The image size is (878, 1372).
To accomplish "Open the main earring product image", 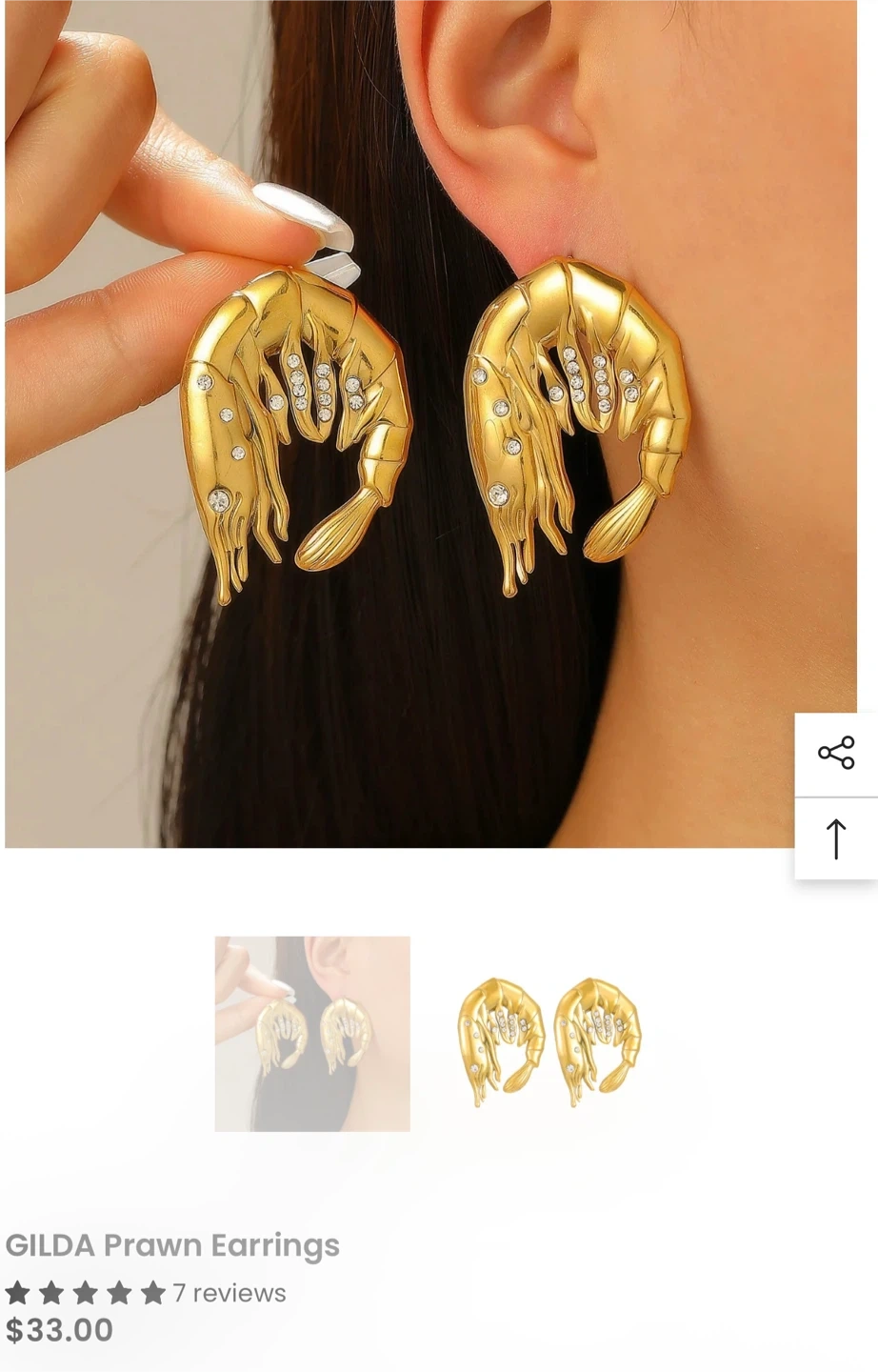I will [430, 424].
